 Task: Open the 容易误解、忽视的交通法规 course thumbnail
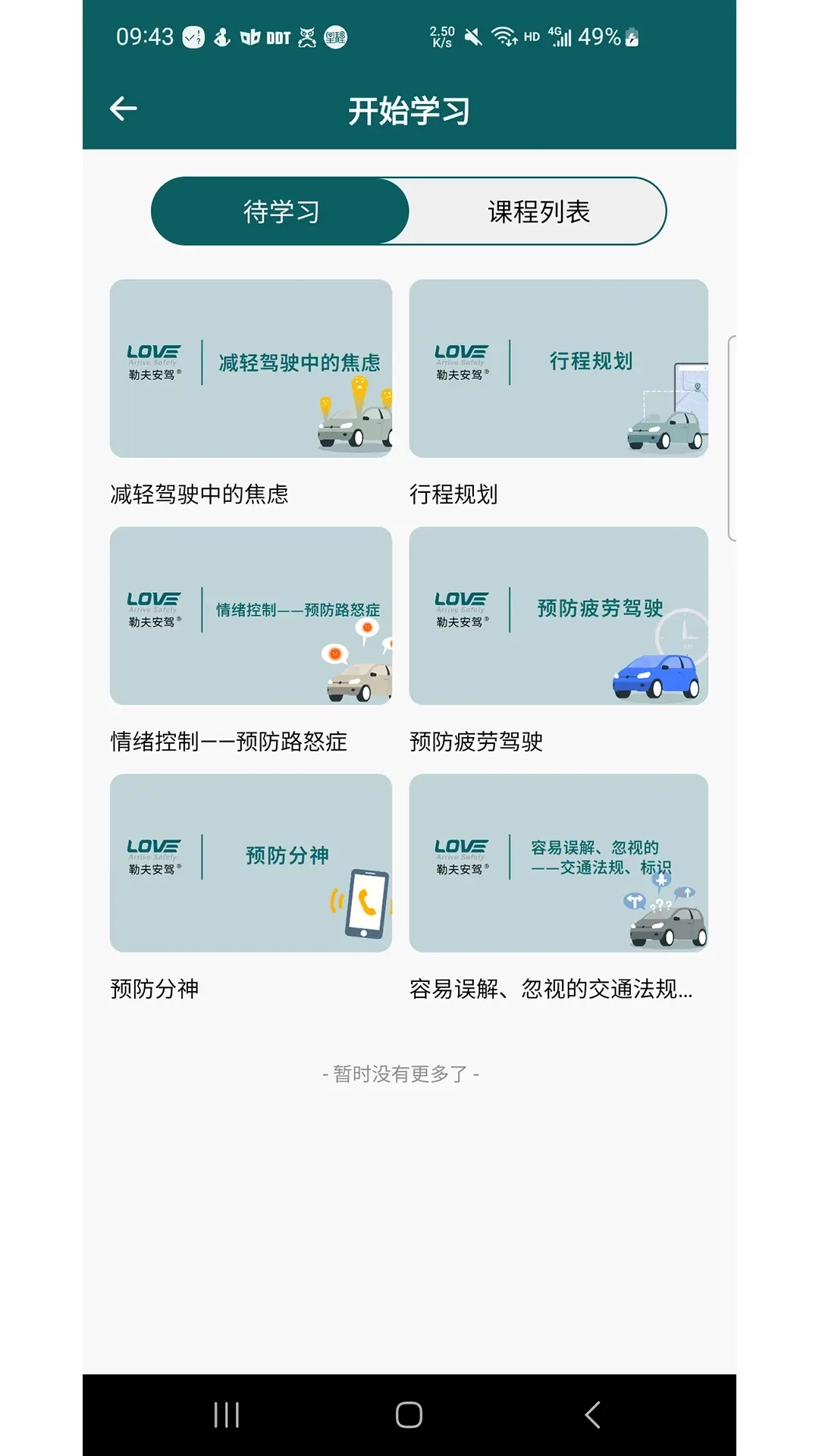click(x=559, y=862)
